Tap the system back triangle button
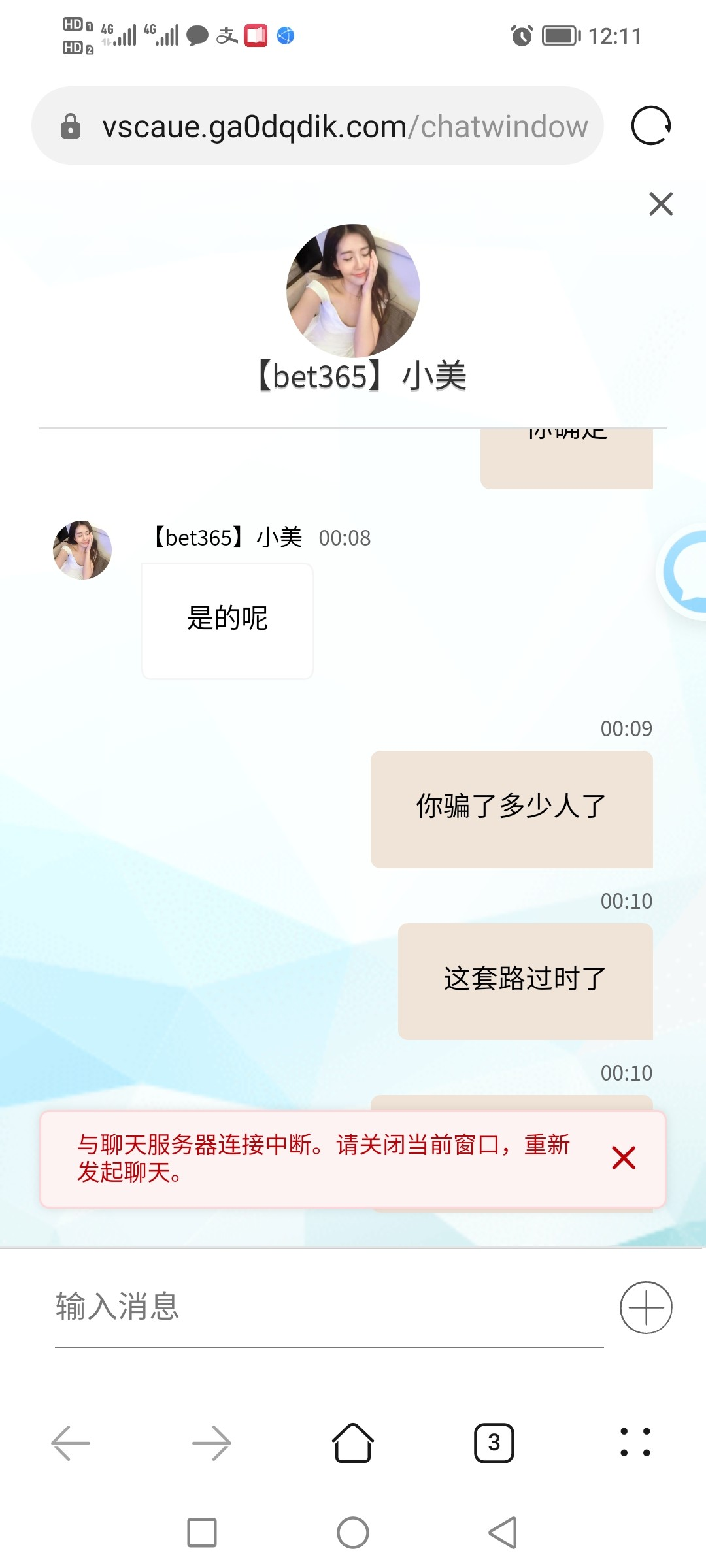The height and width of the screenshot is (1568, 706). pos(503,1533)
